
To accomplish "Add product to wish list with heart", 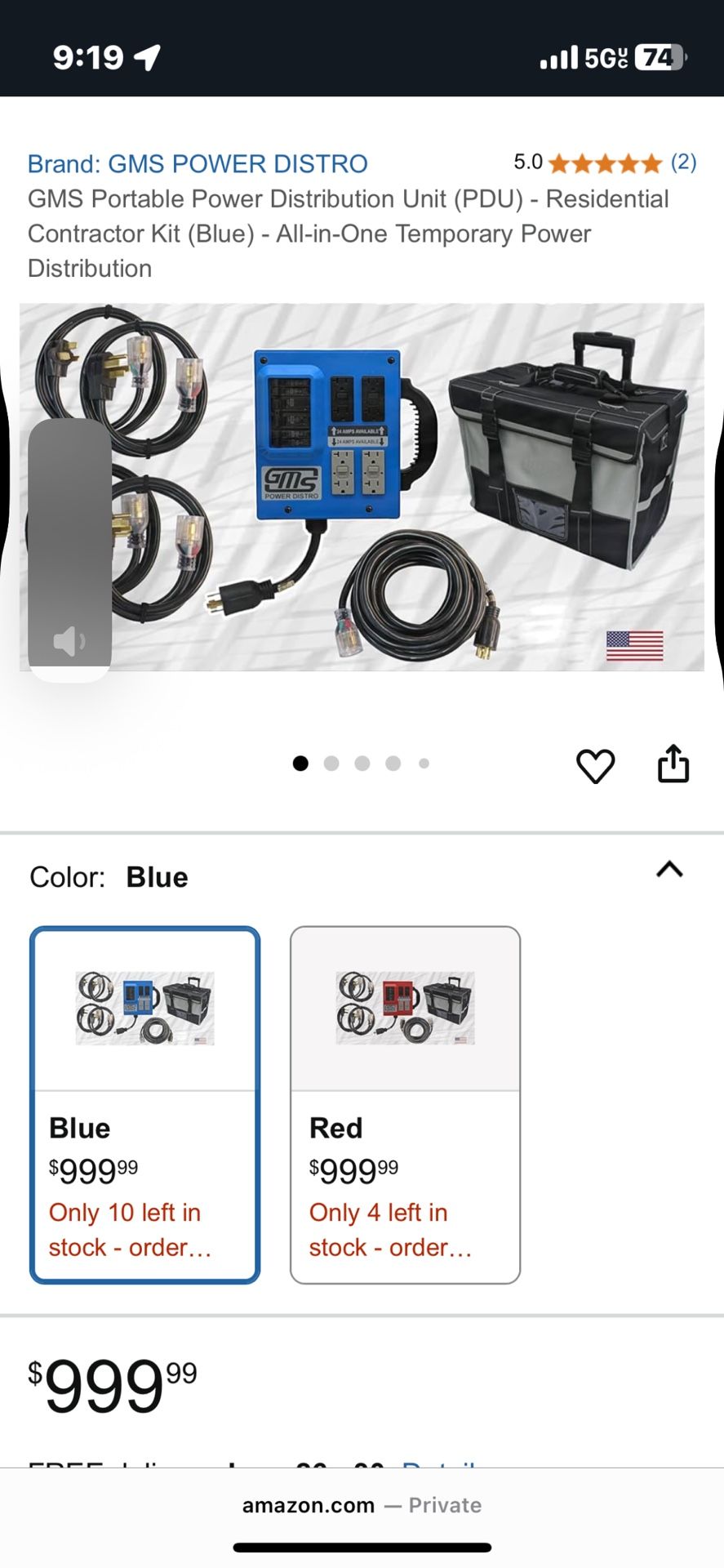I will pos(595,766).
